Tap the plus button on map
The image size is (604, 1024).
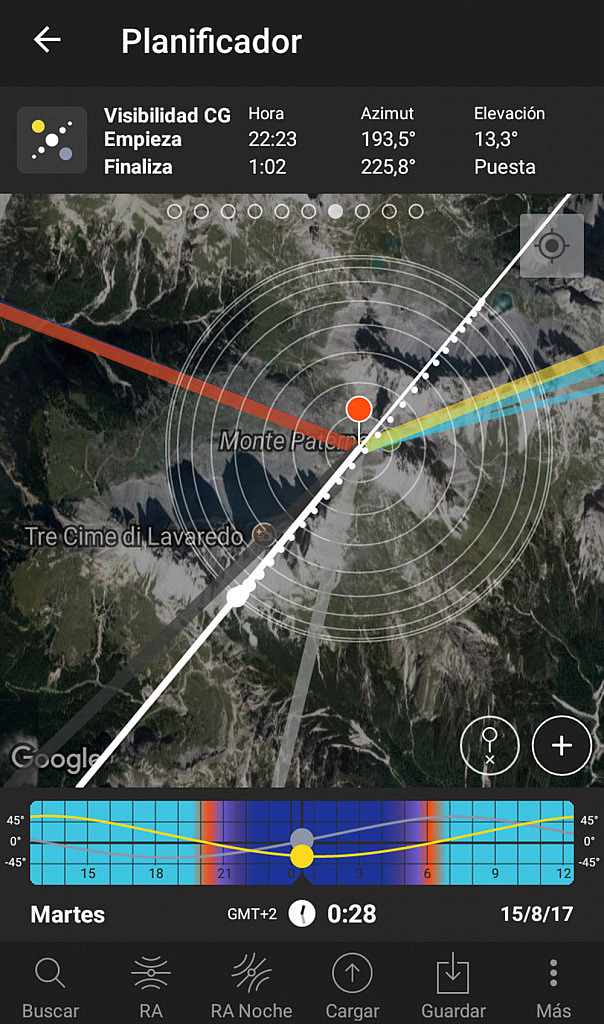click(561, 746)
